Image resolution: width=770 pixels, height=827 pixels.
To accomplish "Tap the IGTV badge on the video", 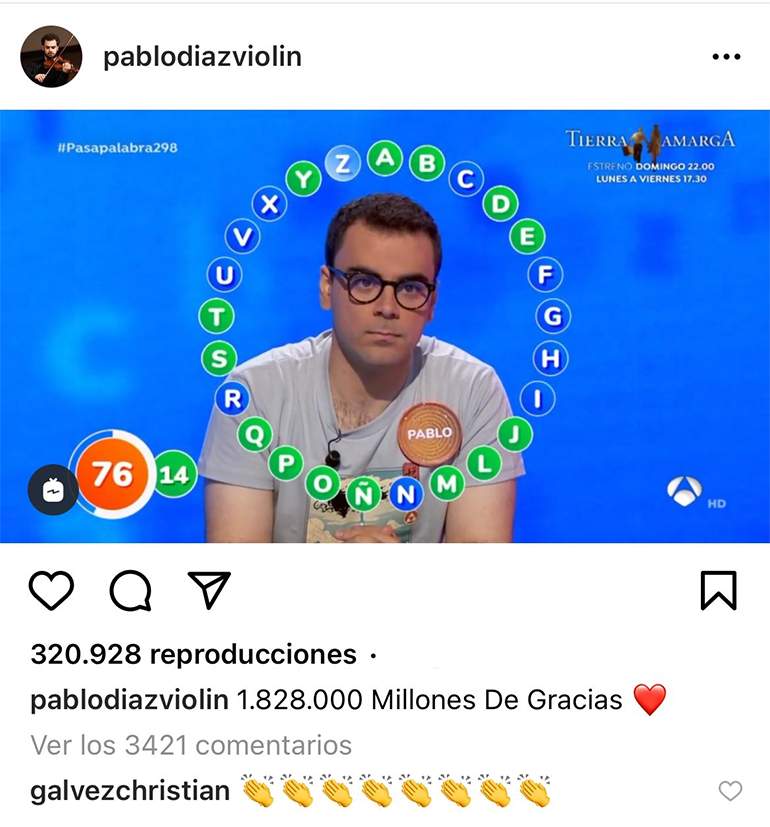I will pos(53,490).
